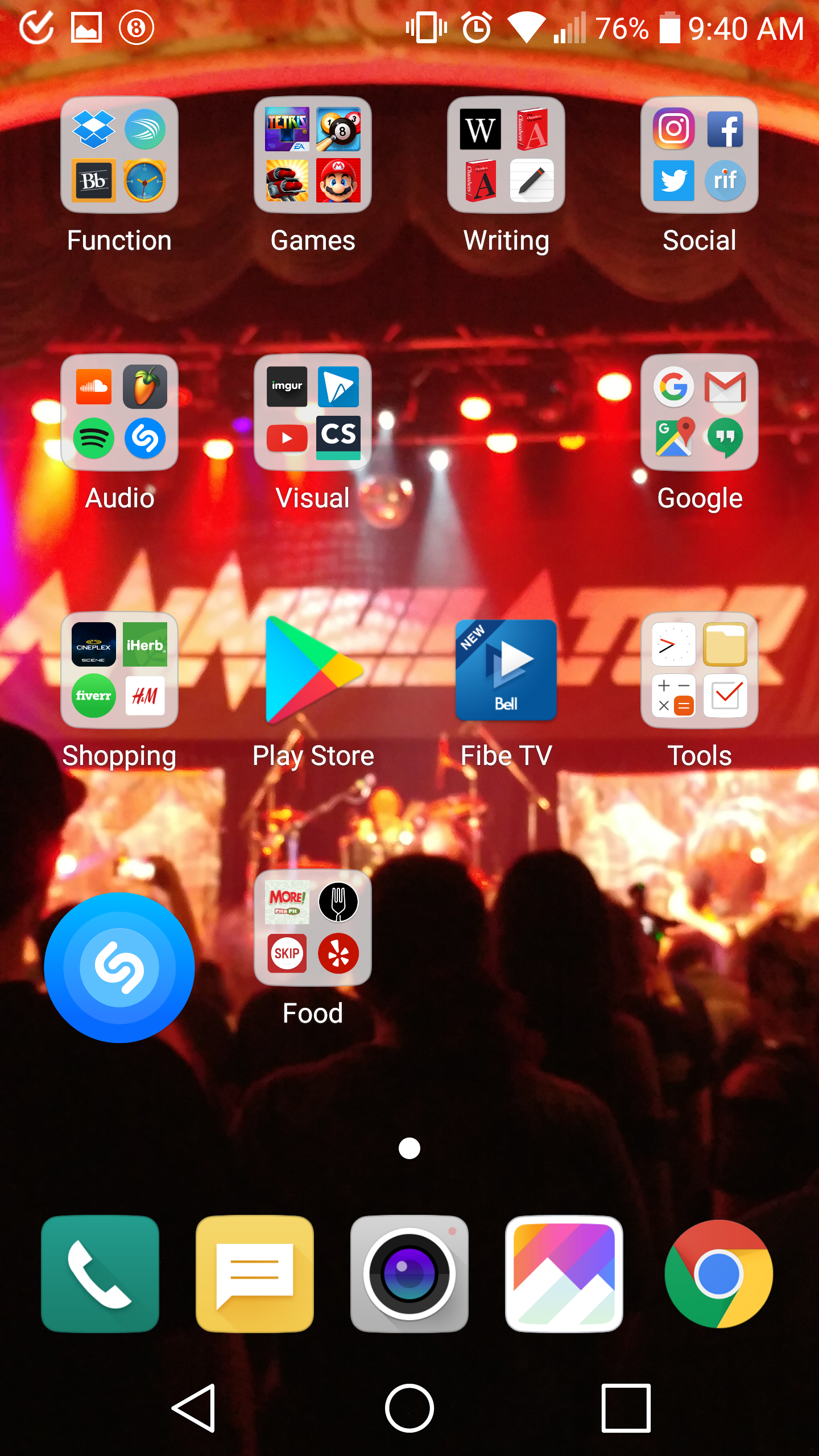Open the Writing folder
The width and height of the screenshot is (819, 1456).
pyautogui.click(x=506, y=155)
